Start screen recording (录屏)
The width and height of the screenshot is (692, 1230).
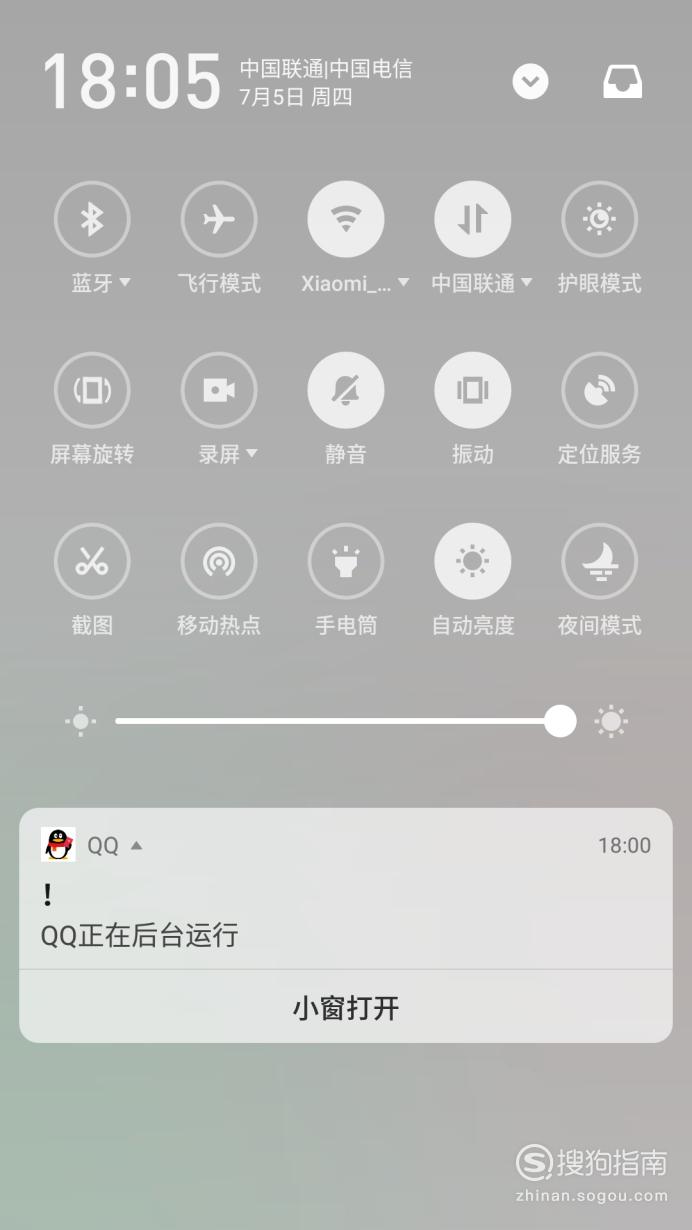219,390
